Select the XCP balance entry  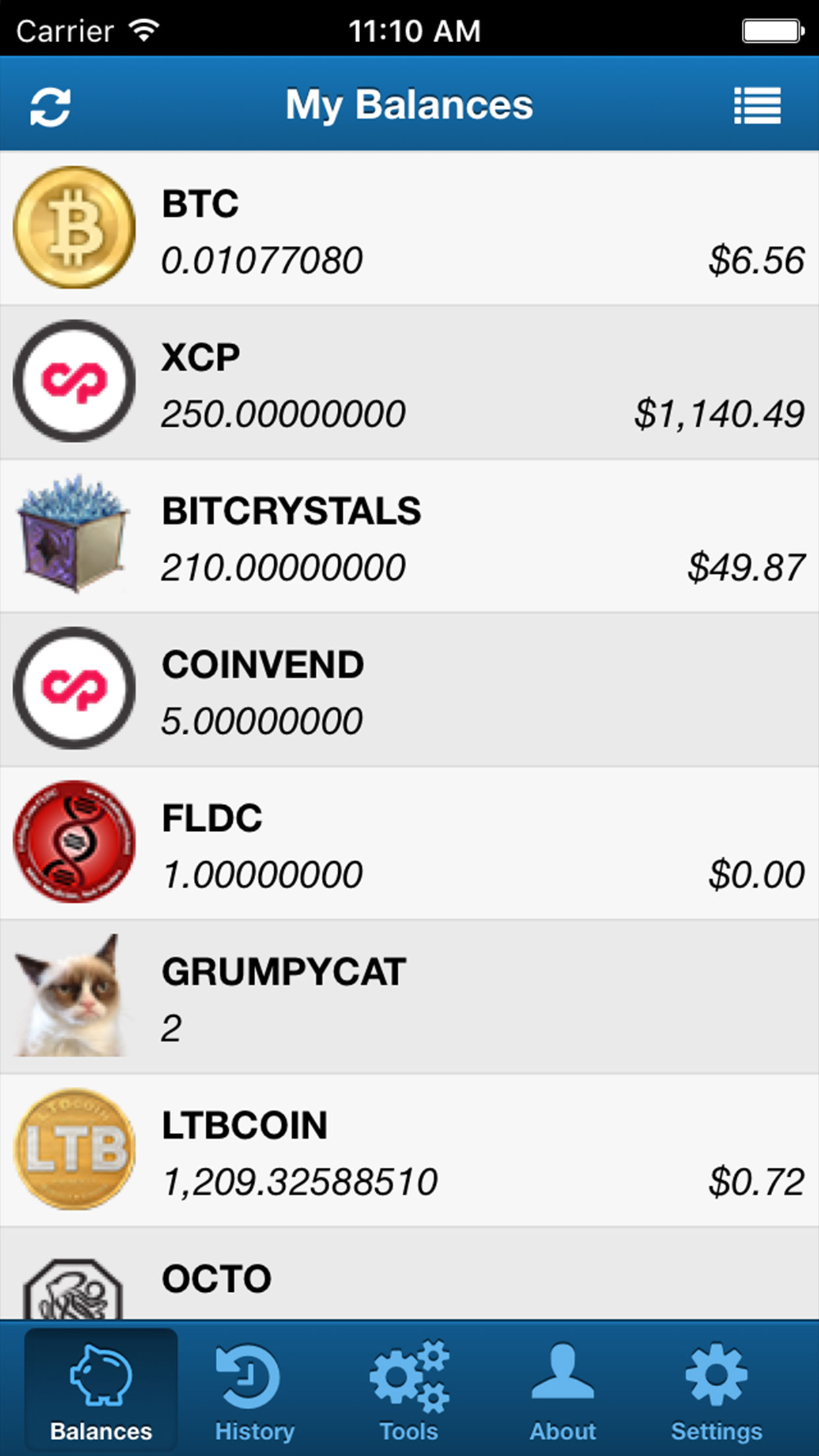tap(409, 382)
